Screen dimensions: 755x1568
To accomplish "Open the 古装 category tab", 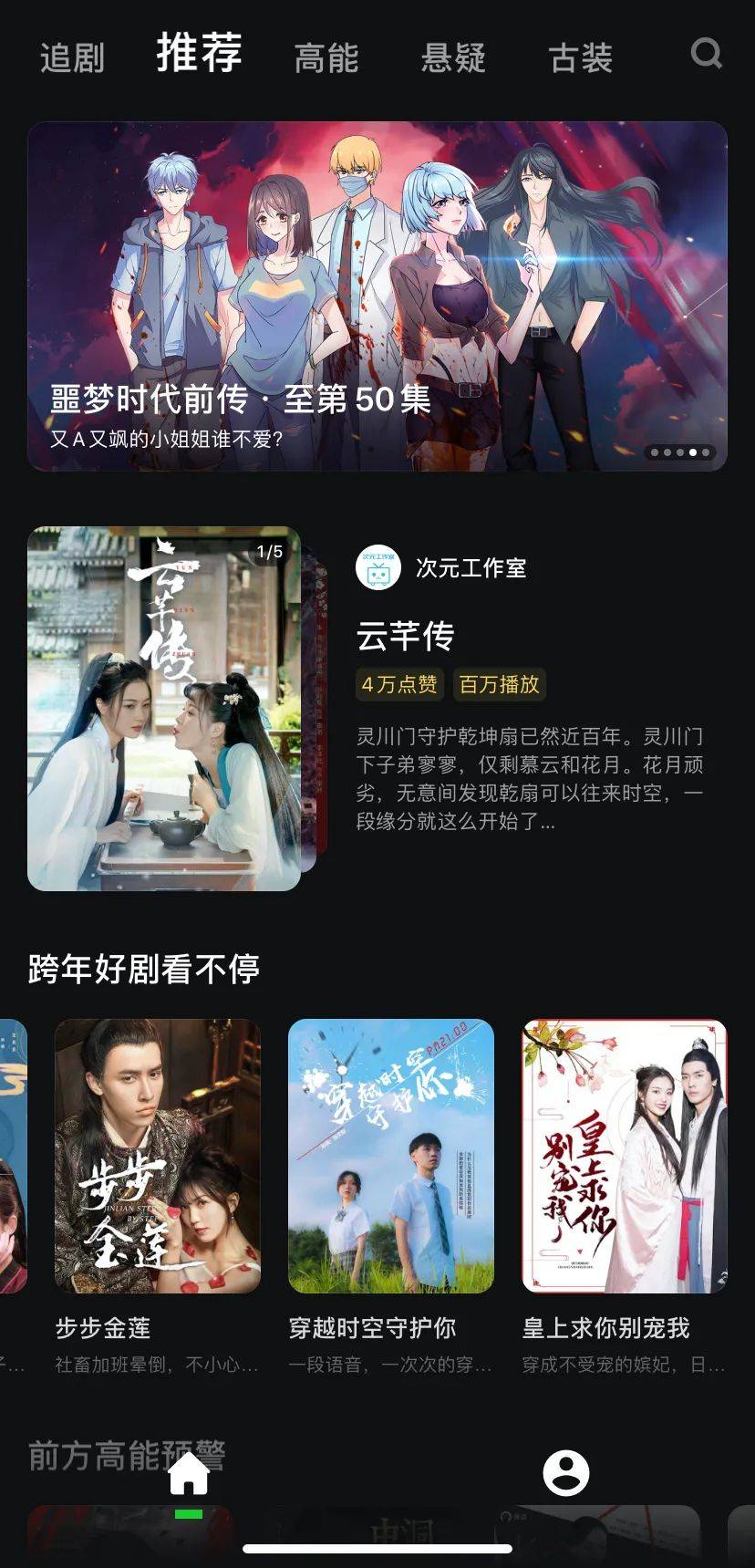I will (x=580, y=57).
